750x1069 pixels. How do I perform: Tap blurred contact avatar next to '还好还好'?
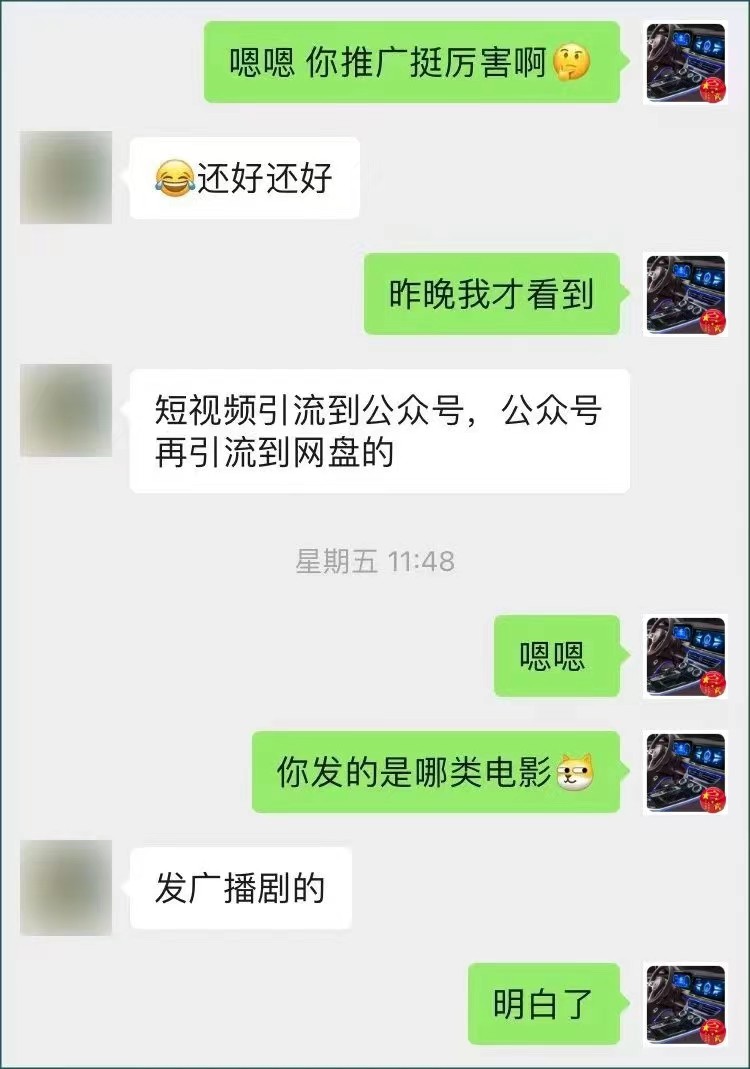click(66, 177)
